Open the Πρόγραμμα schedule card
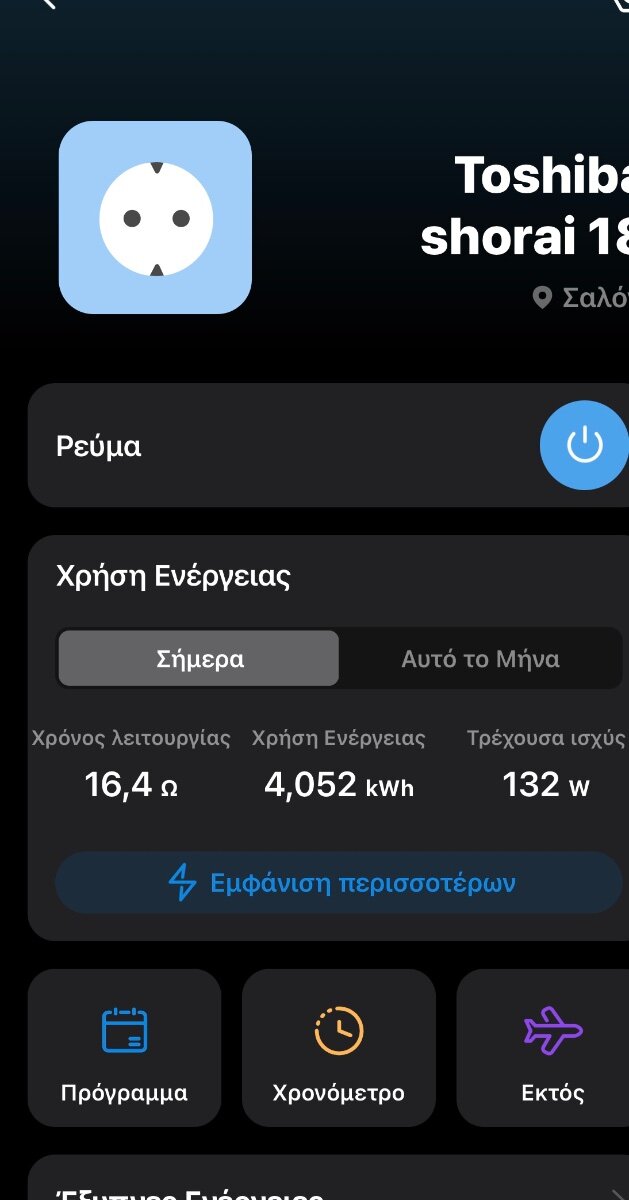629x1200 pixels. (124, 1048)
